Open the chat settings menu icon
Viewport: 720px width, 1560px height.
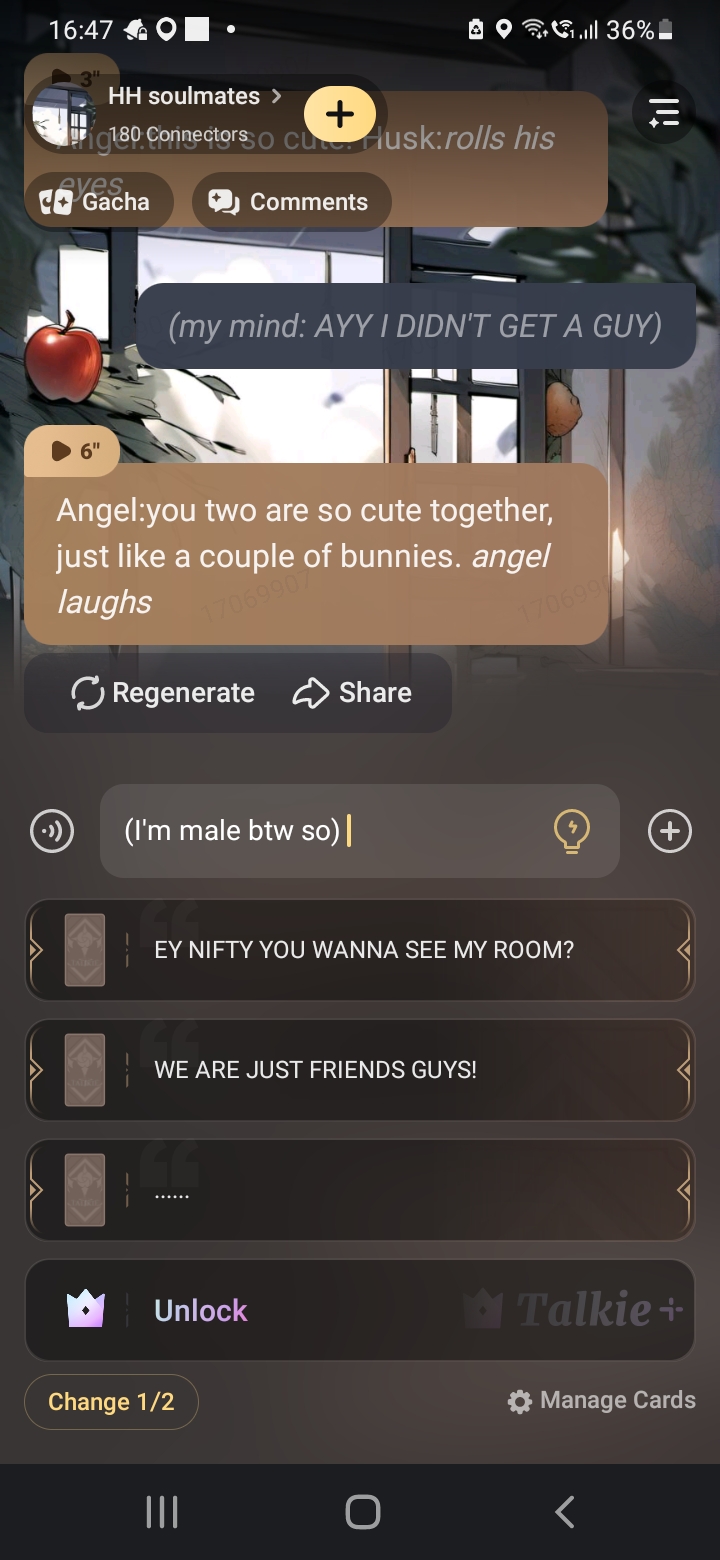coord(664,113)
